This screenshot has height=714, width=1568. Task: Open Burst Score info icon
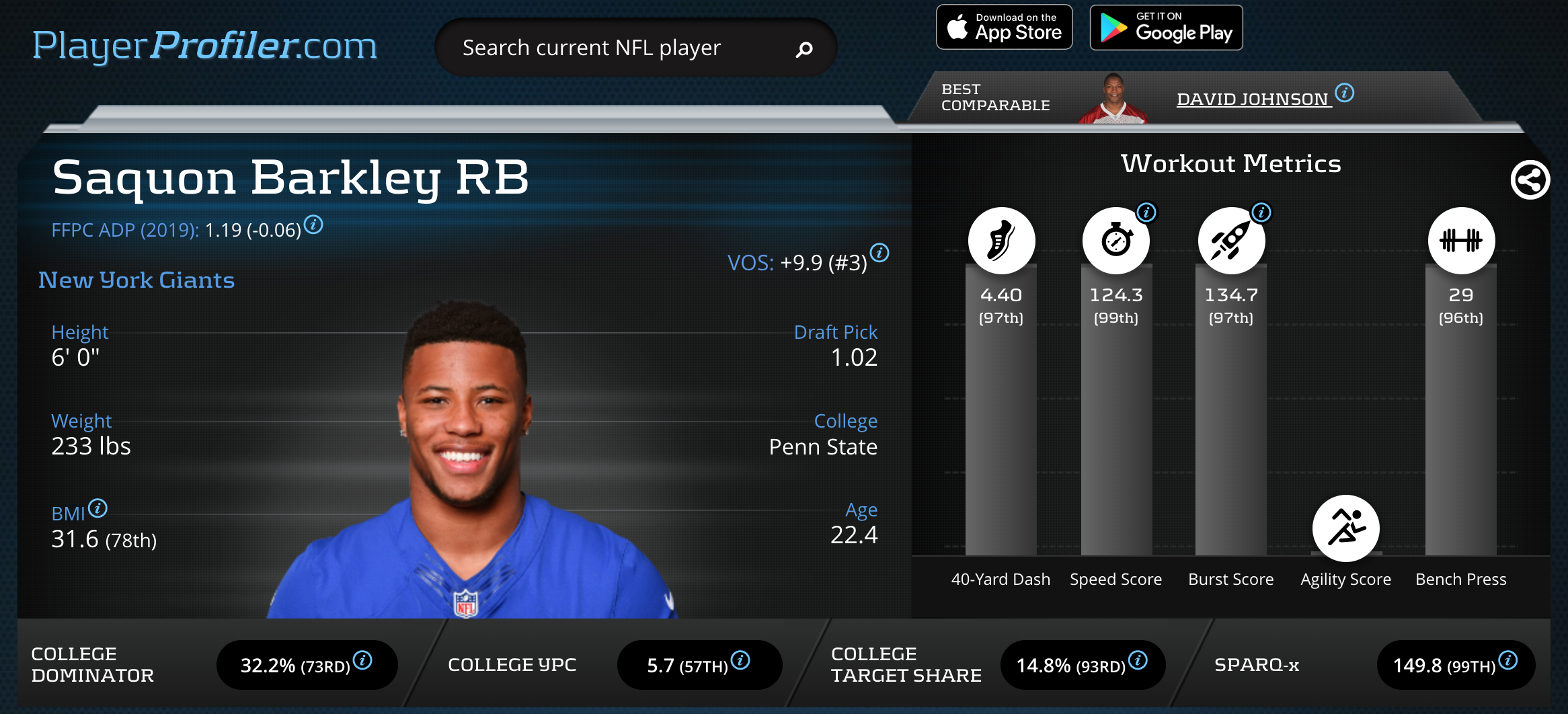point(1261,212)
